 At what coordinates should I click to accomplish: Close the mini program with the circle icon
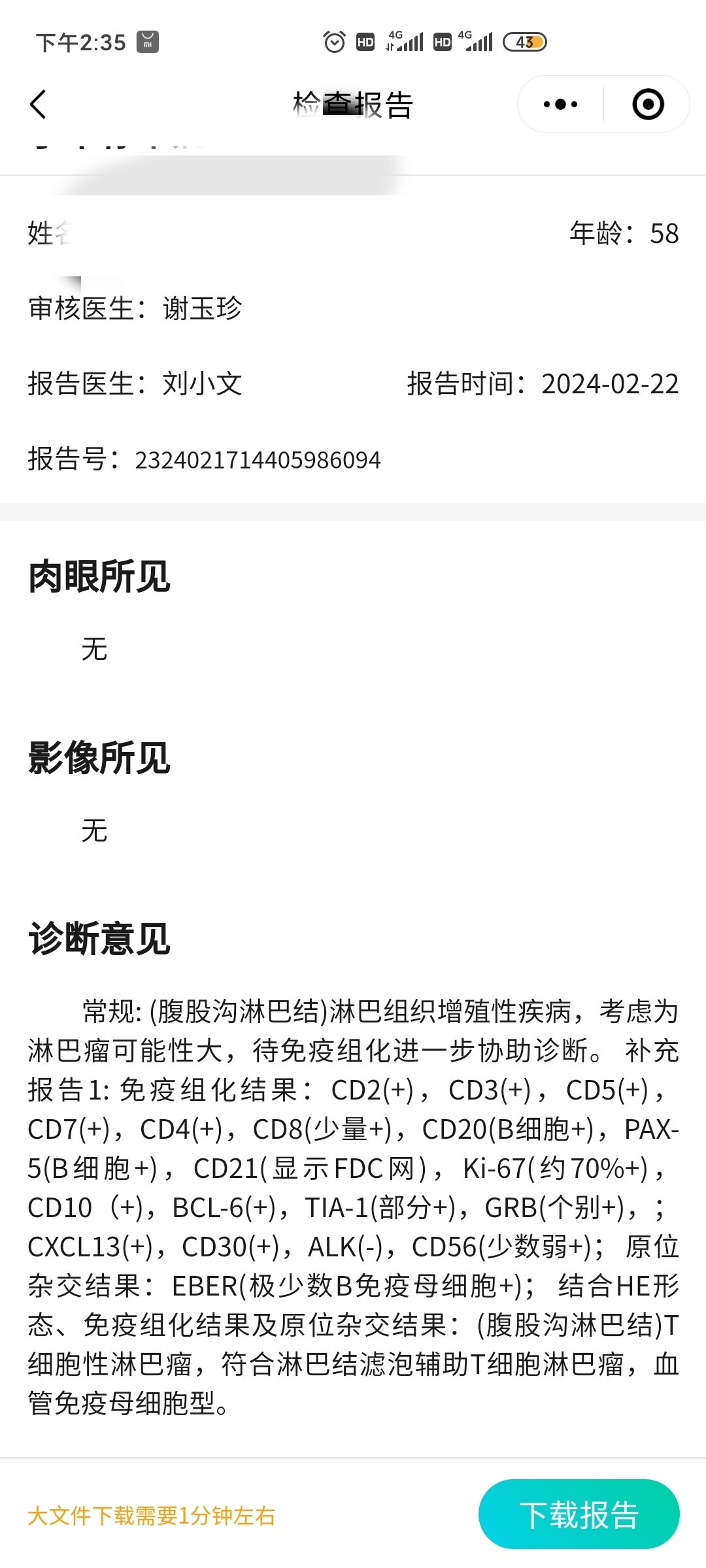tap(648, 105)
